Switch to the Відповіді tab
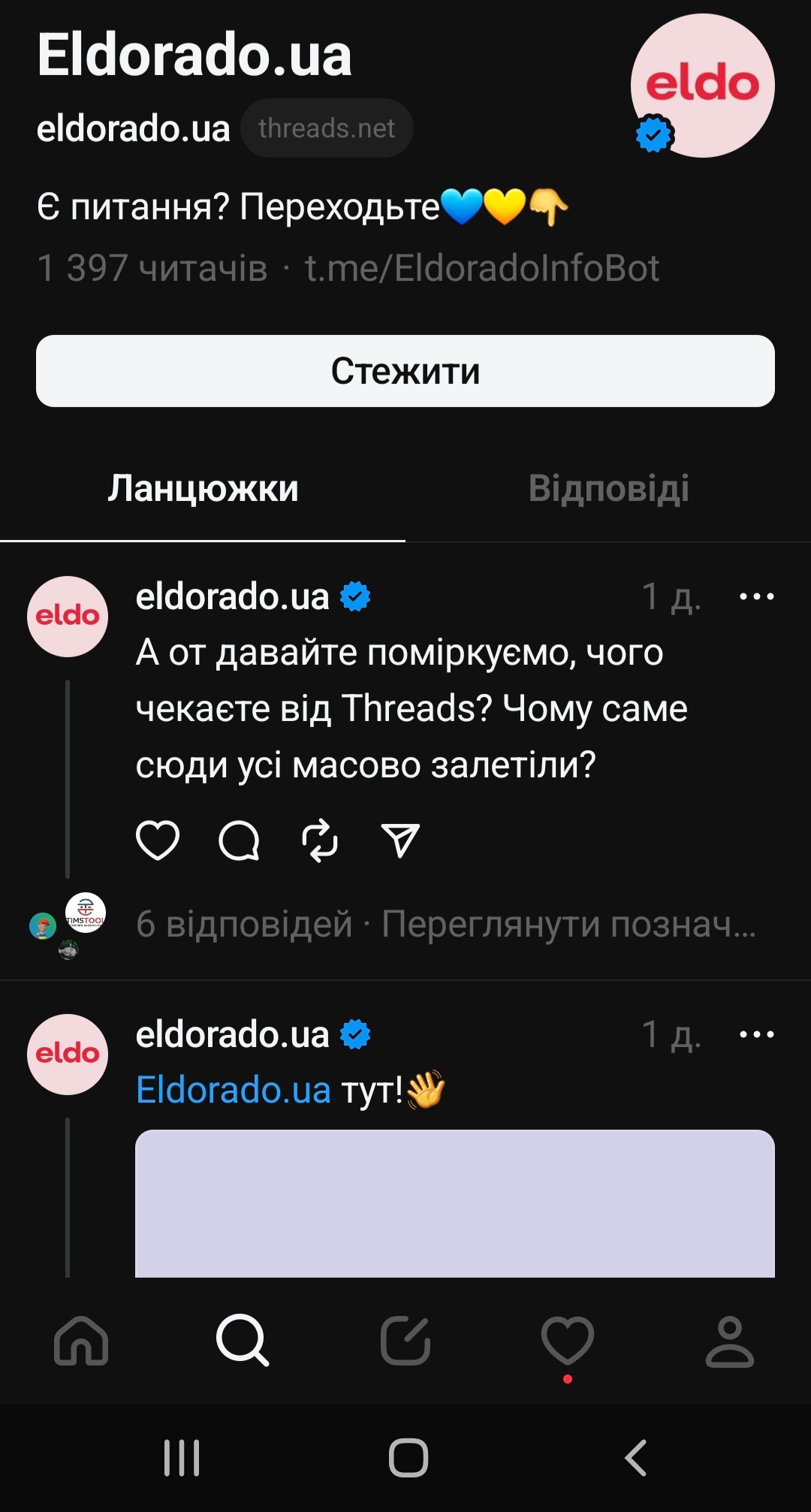The image size is (811, 1512). 608,488
